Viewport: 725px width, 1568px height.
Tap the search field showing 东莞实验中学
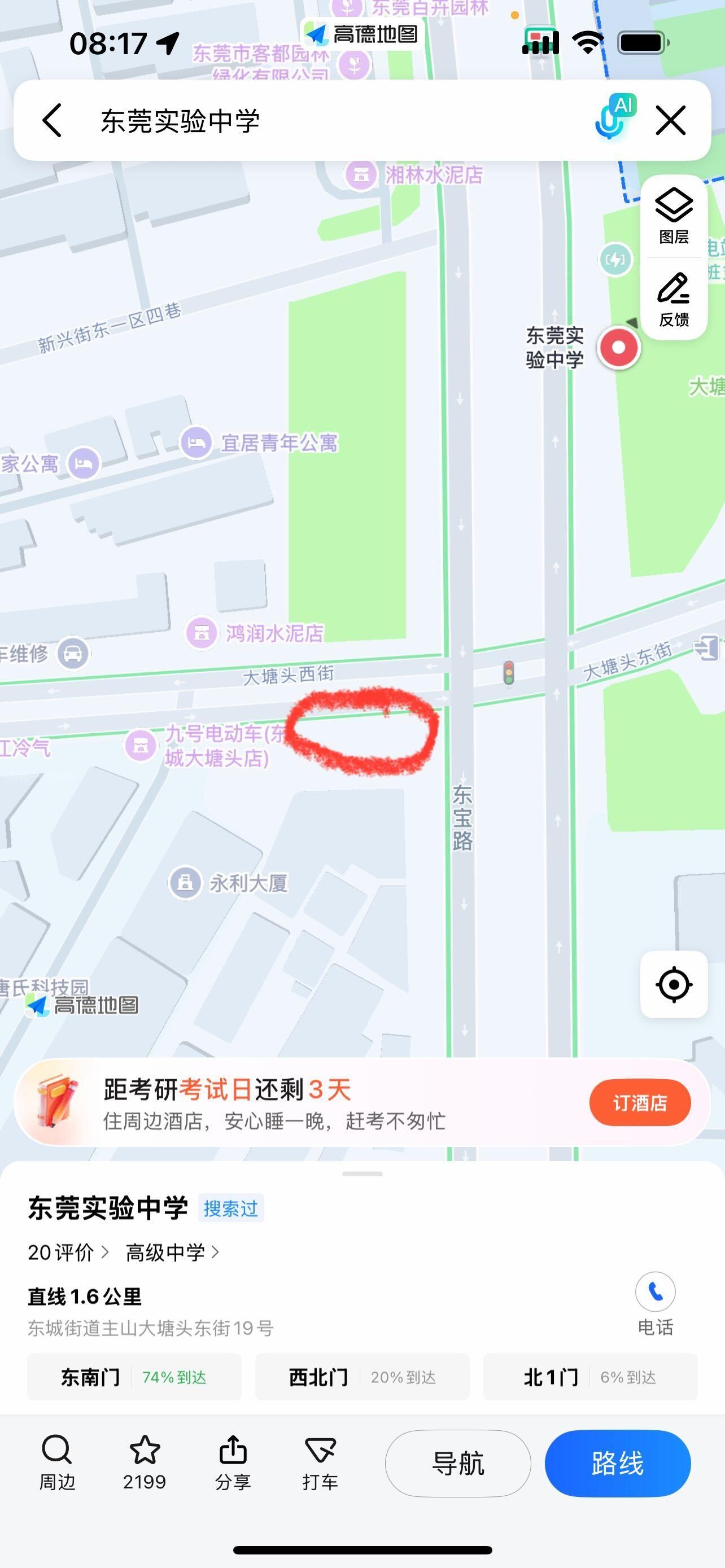pos(304,121)
